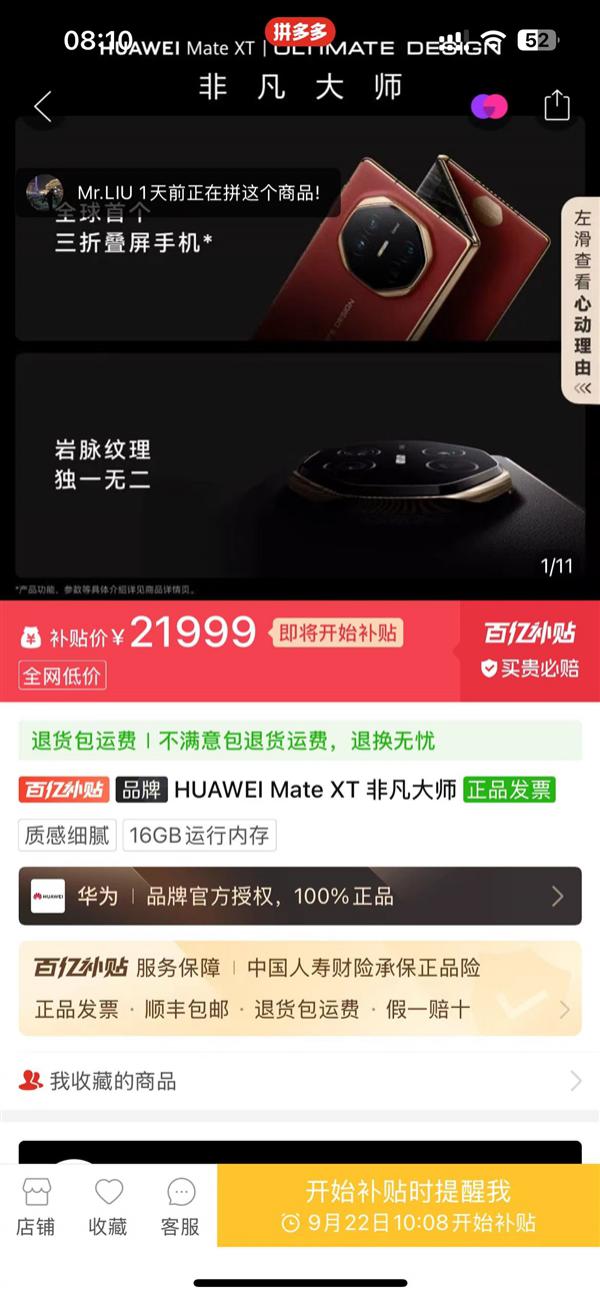This screenshot has height=1299, width=600.
Task: Open the 全网低价 tag
Action: coord(62,676)
